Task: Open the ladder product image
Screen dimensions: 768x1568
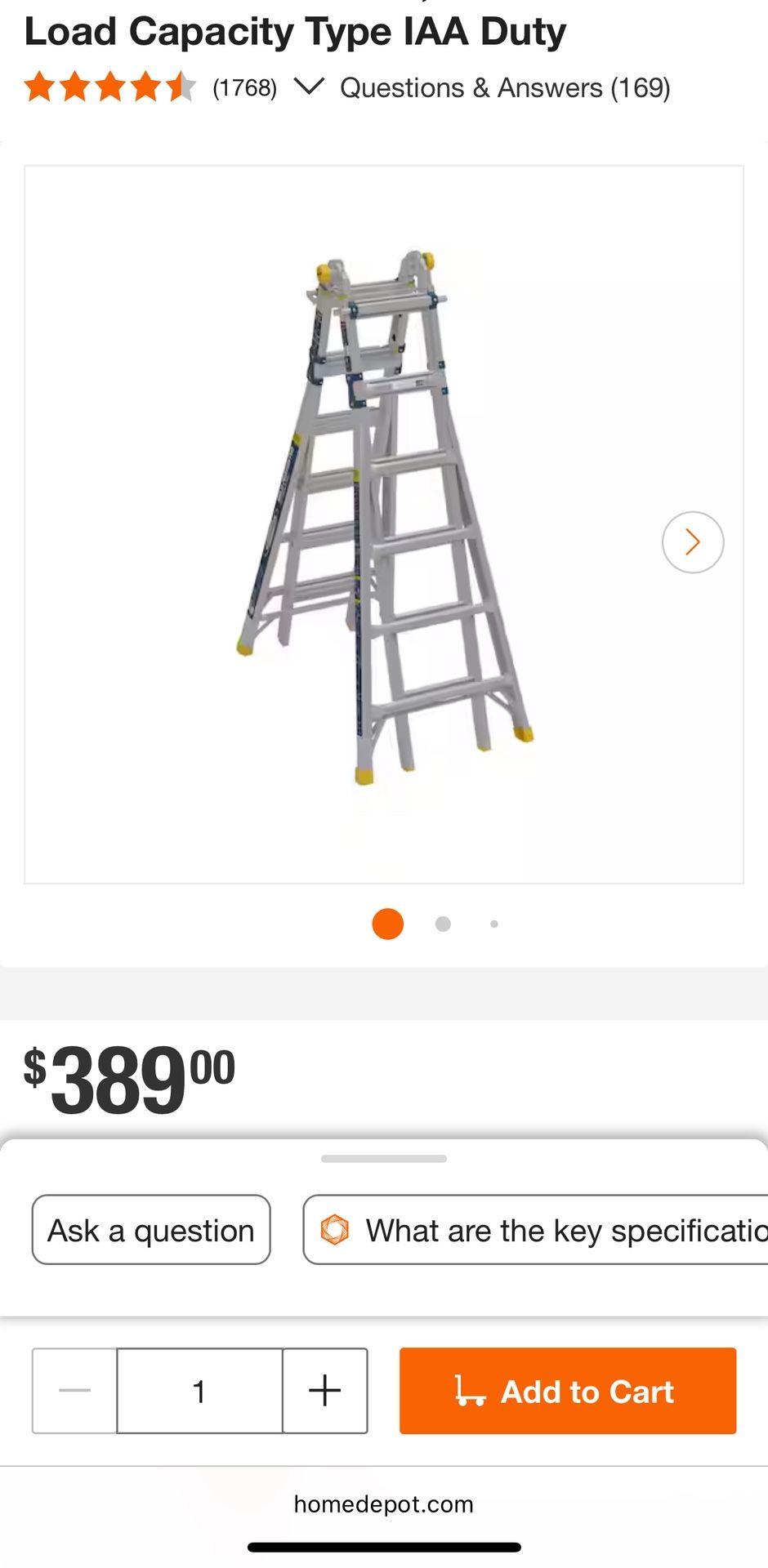Action: click(x=382, y=523)
